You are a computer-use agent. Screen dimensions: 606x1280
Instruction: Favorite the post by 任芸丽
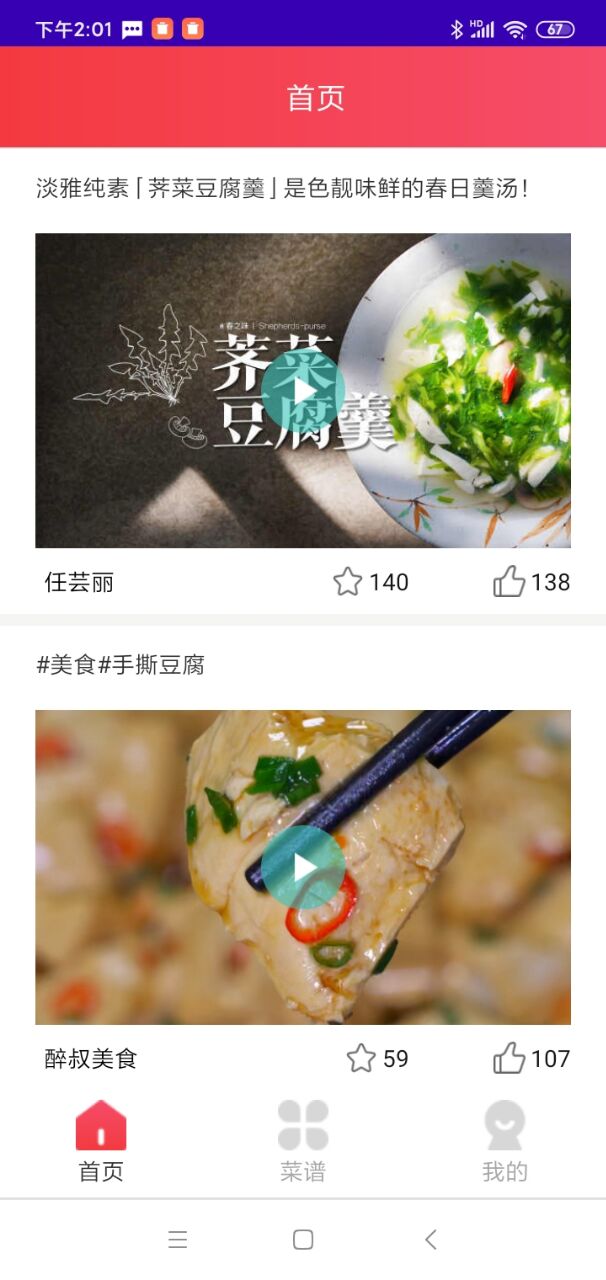pyautogui.click(x=348, y=582)
